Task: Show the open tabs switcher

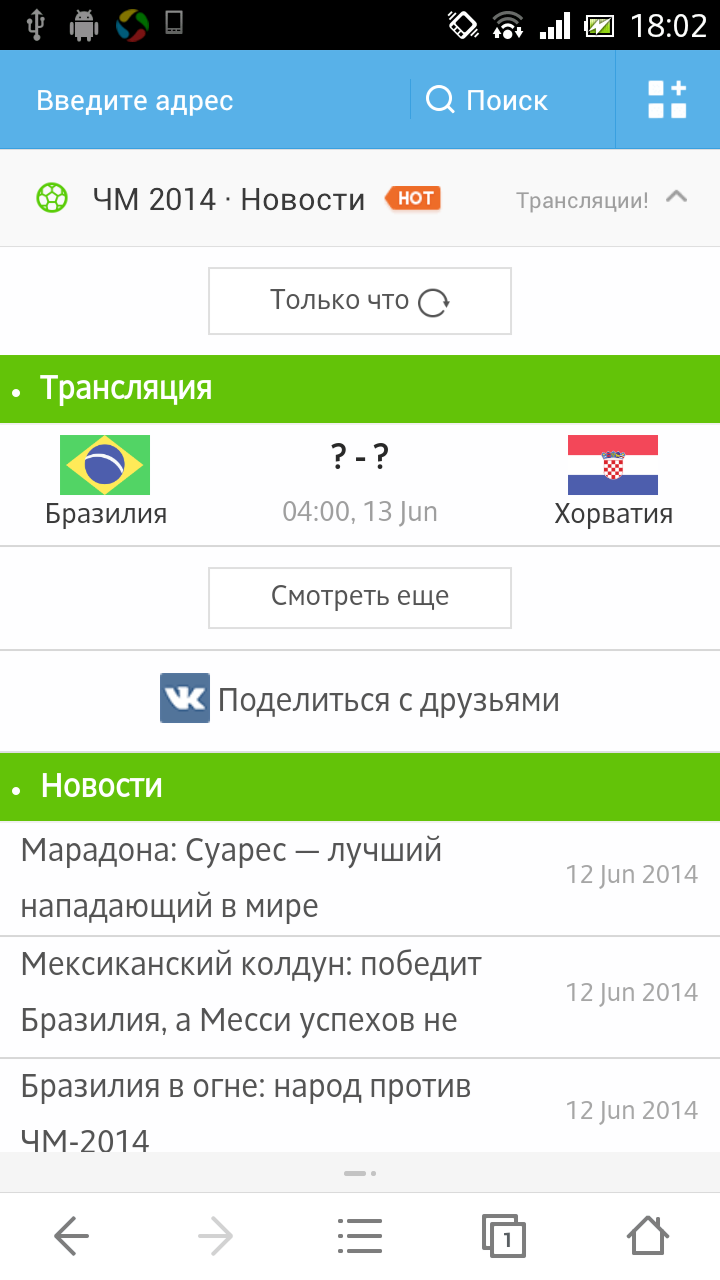Action: [x=503, y=1237]
